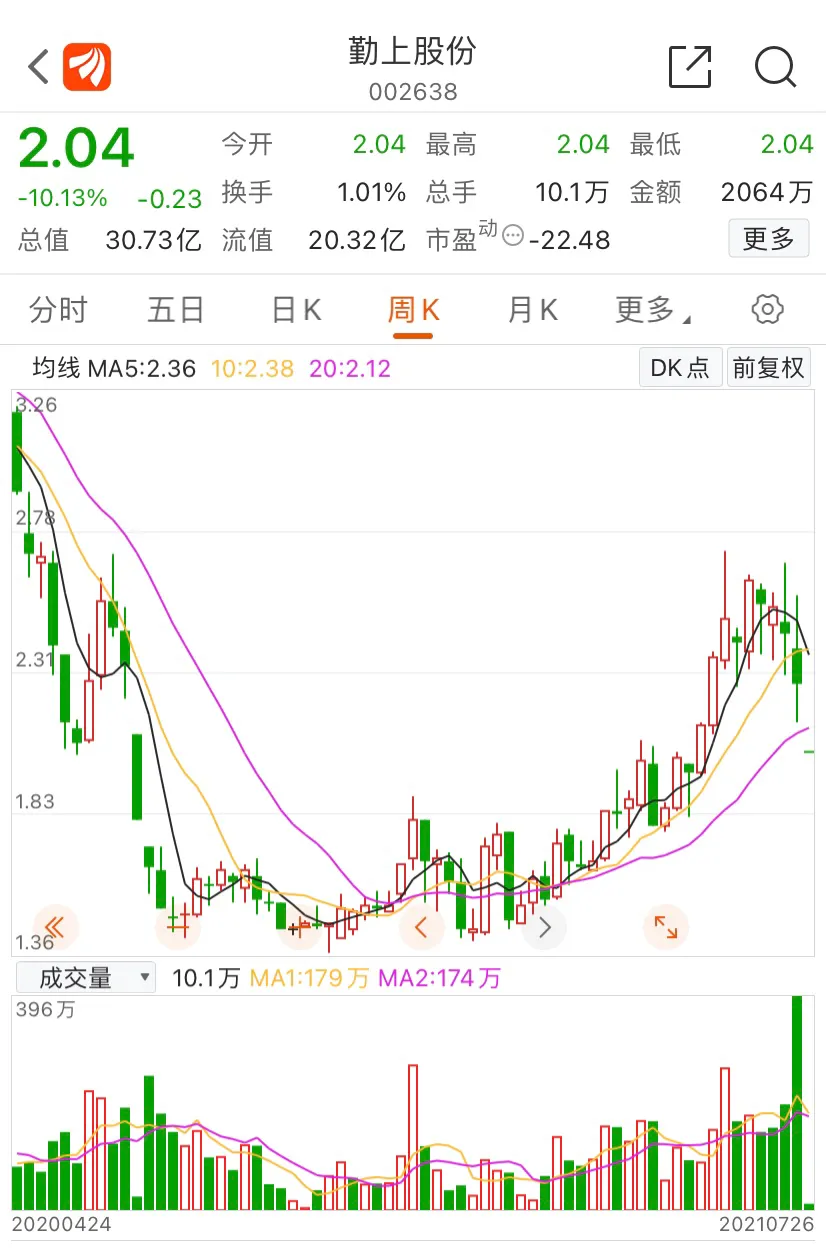
Task: Move the chart one candle right
Action: (544, 926)
